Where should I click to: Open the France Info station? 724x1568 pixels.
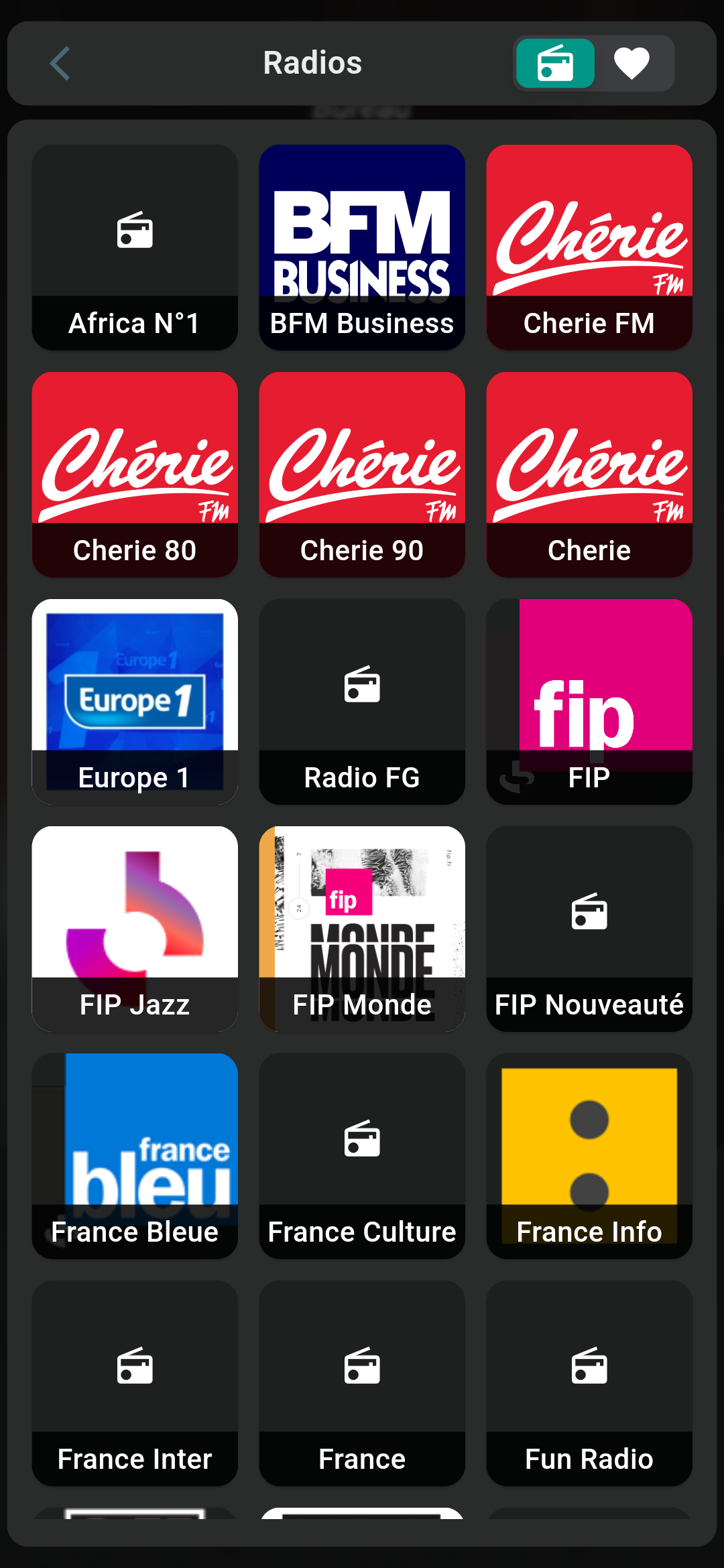tap(589, 1156)
